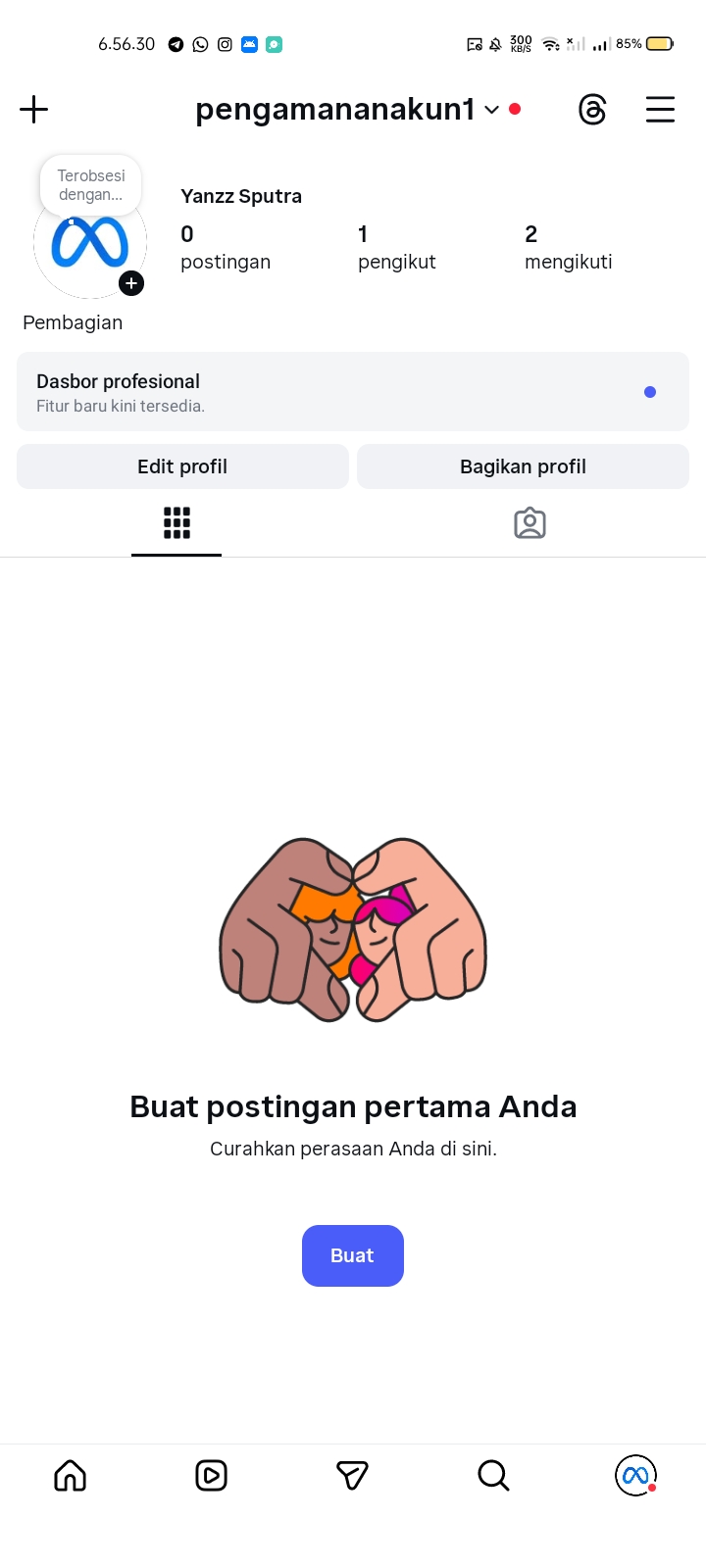
Task: Open the hamburger menu
Action: point(660,109)
